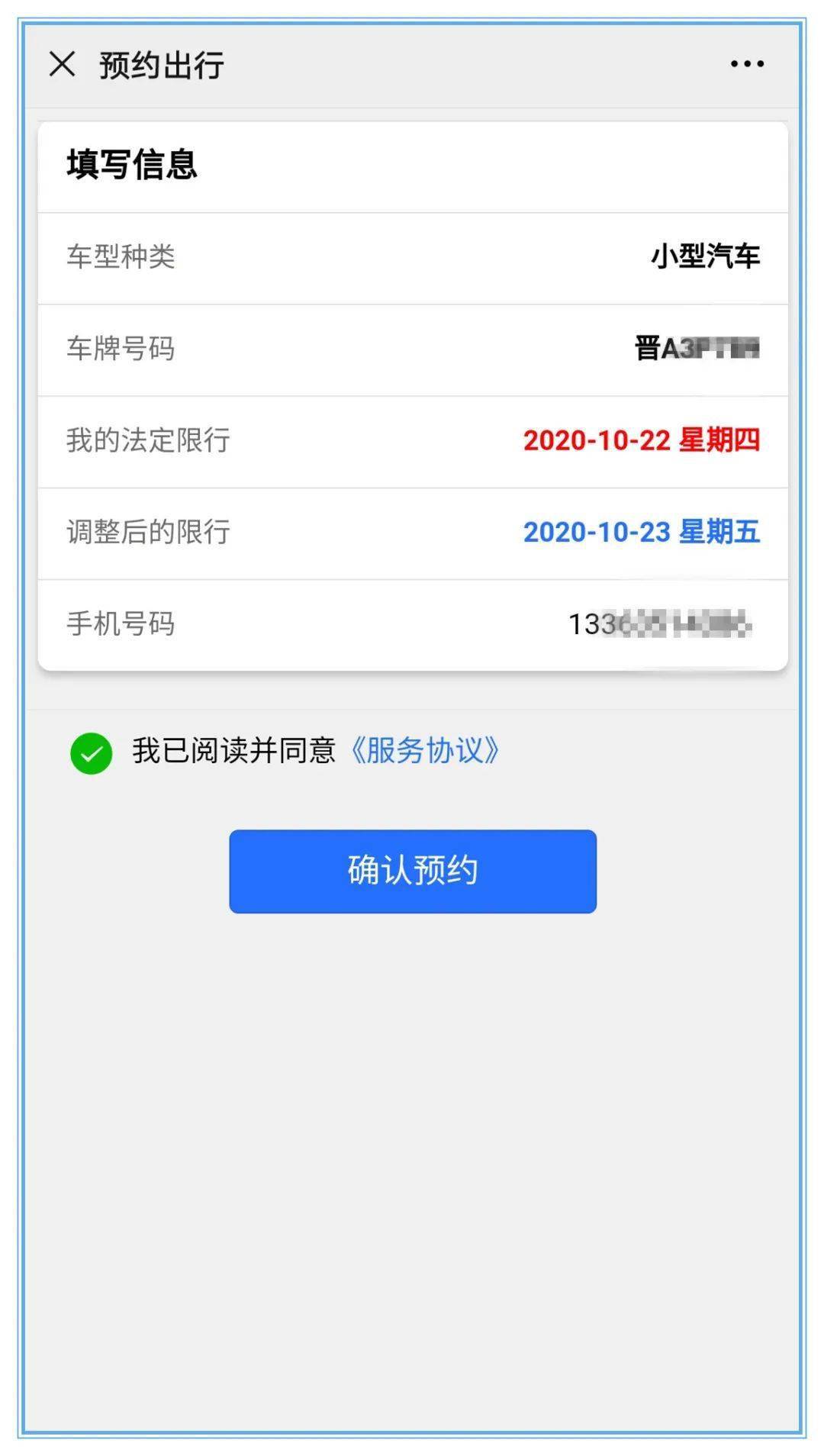Open the three-dot overflow menu
Image resolution: width=824 pixels, height=1456 pixels.
pyautogui.click(x=747, y=64)
